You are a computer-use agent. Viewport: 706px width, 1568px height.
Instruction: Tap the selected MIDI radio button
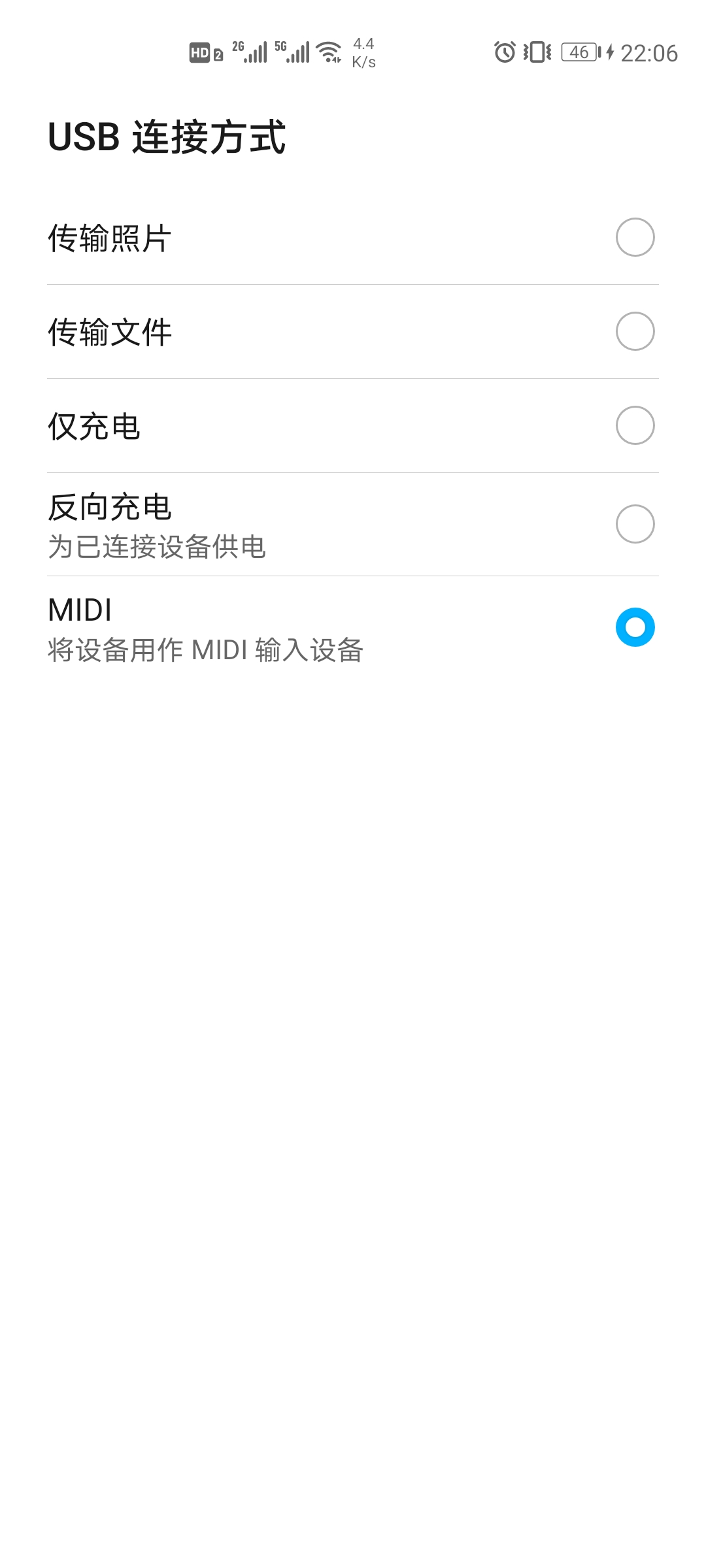point(635,629)
